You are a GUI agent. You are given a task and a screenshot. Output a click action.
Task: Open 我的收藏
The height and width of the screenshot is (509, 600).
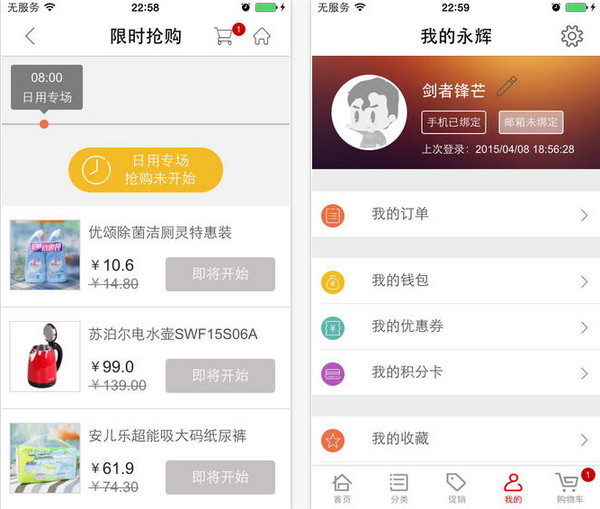tap(455, 439)
